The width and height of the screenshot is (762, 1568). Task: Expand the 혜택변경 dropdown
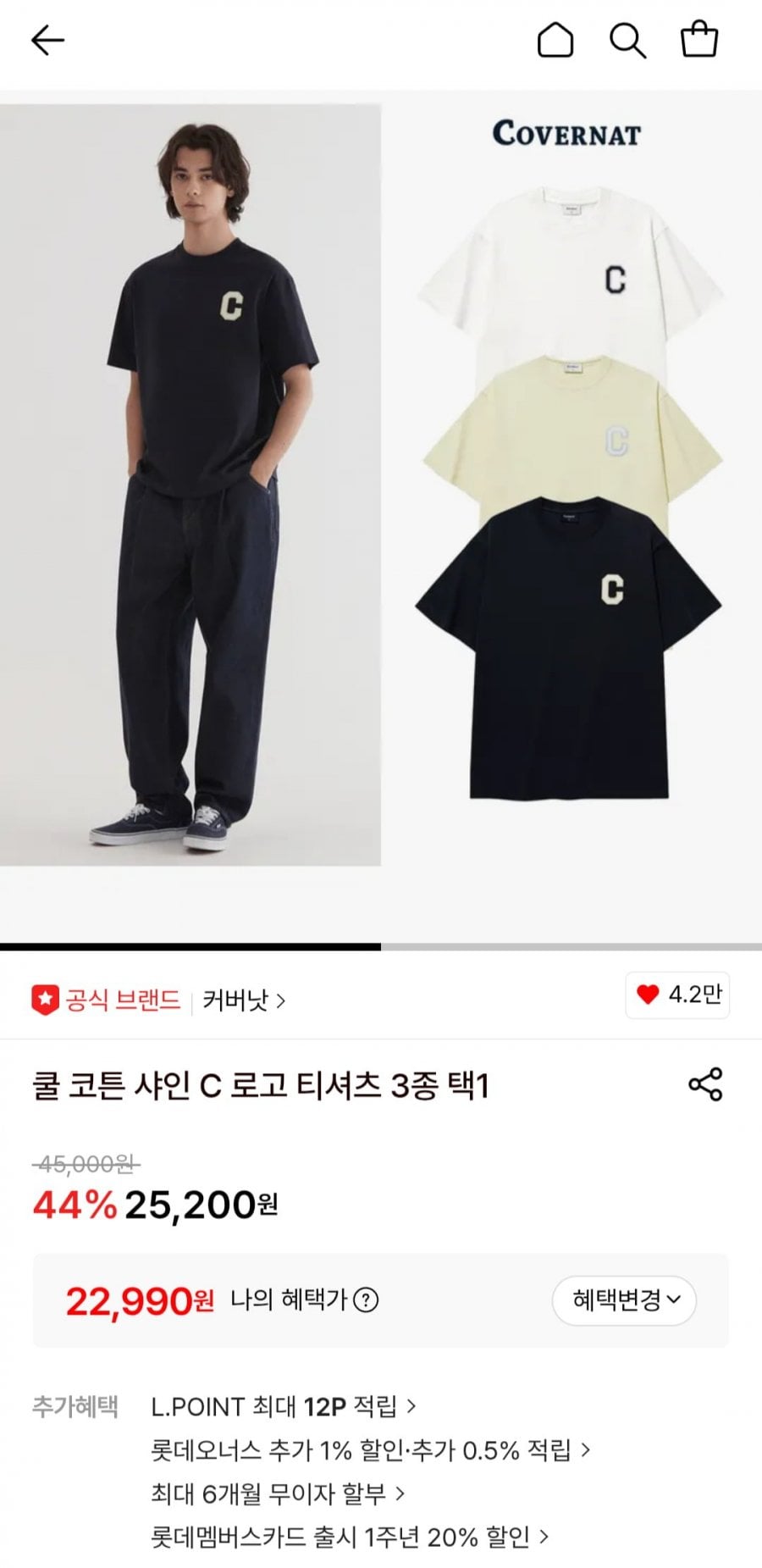(x=624, y=1300)
